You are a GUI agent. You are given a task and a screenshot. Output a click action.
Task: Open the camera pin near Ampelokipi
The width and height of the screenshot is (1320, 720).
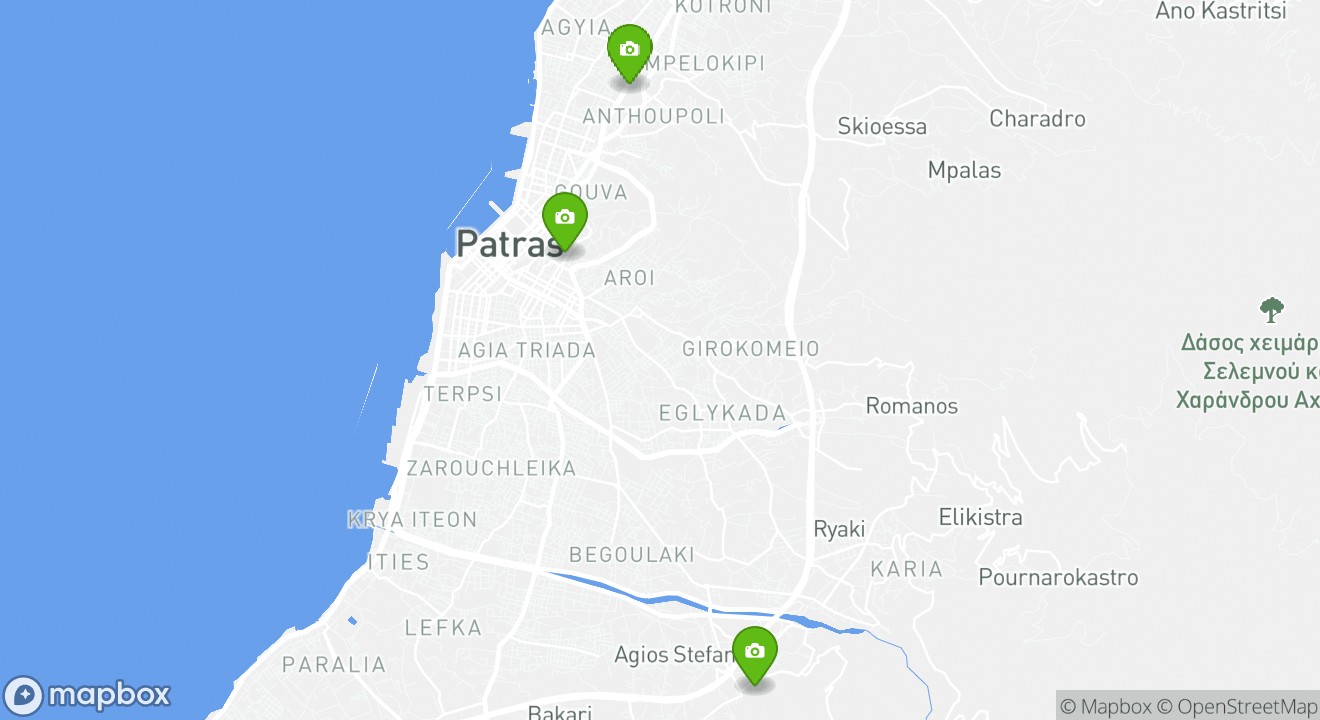click(x=629, y=50)
